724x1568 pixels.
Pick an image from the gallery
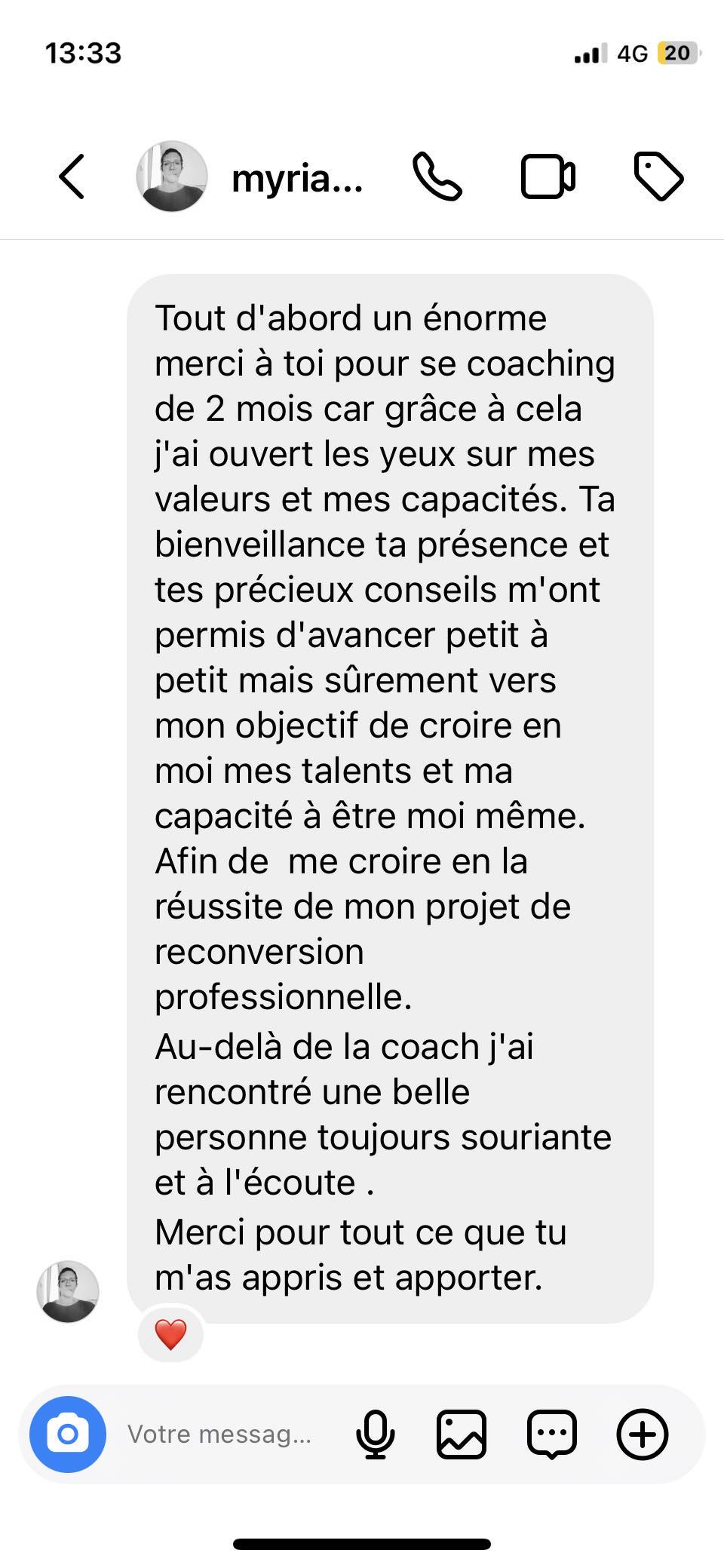(461, 1434)
